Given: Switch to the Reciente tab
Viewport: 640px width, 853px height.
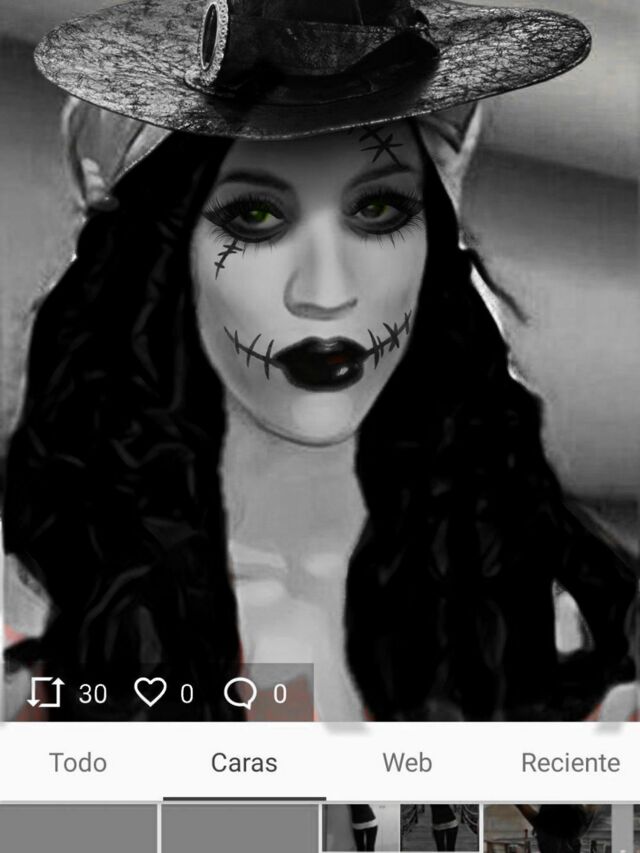Looking at the screenshot, I should [570, 763].
